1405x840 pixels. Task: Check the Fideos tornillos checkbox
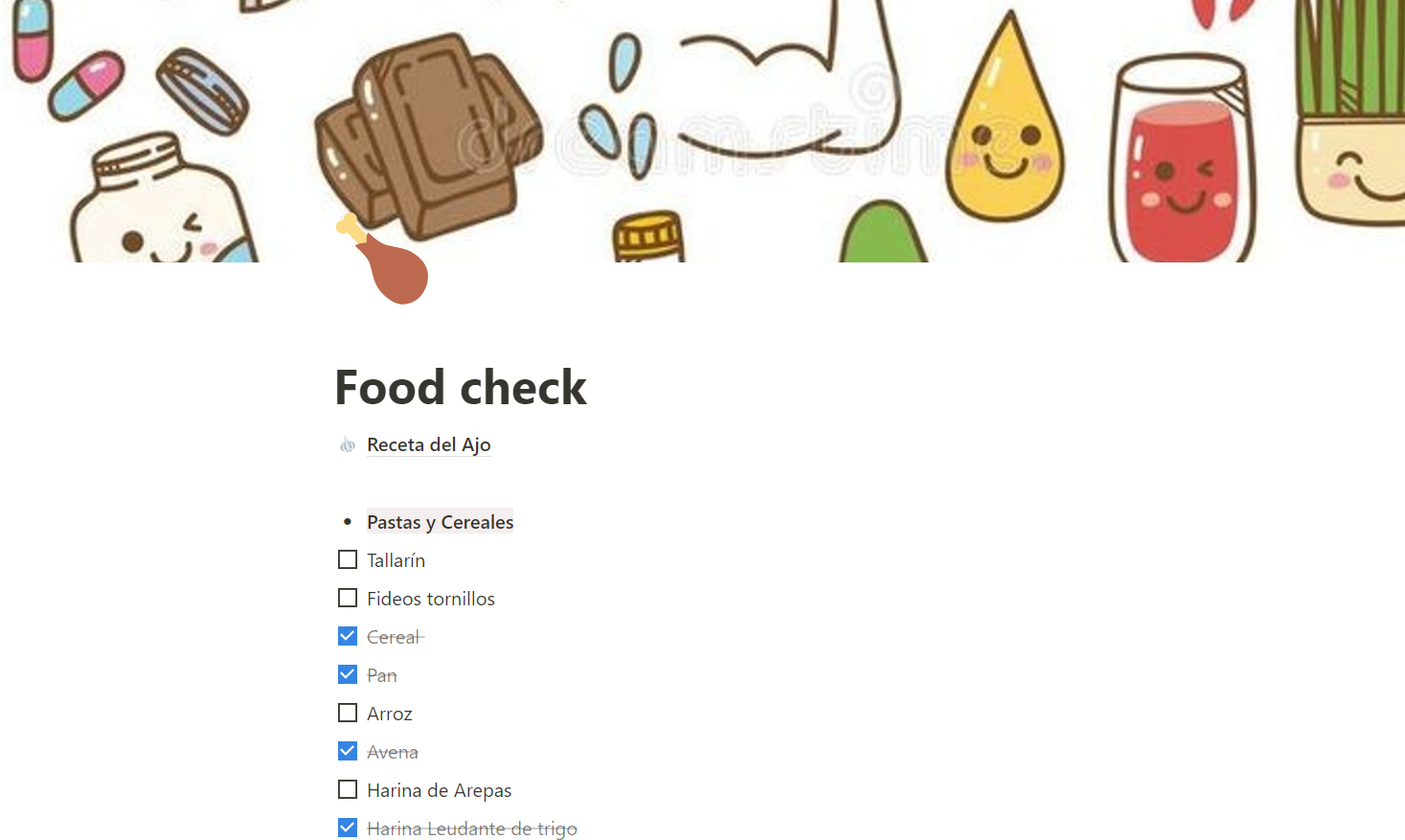tap(348, 598)
